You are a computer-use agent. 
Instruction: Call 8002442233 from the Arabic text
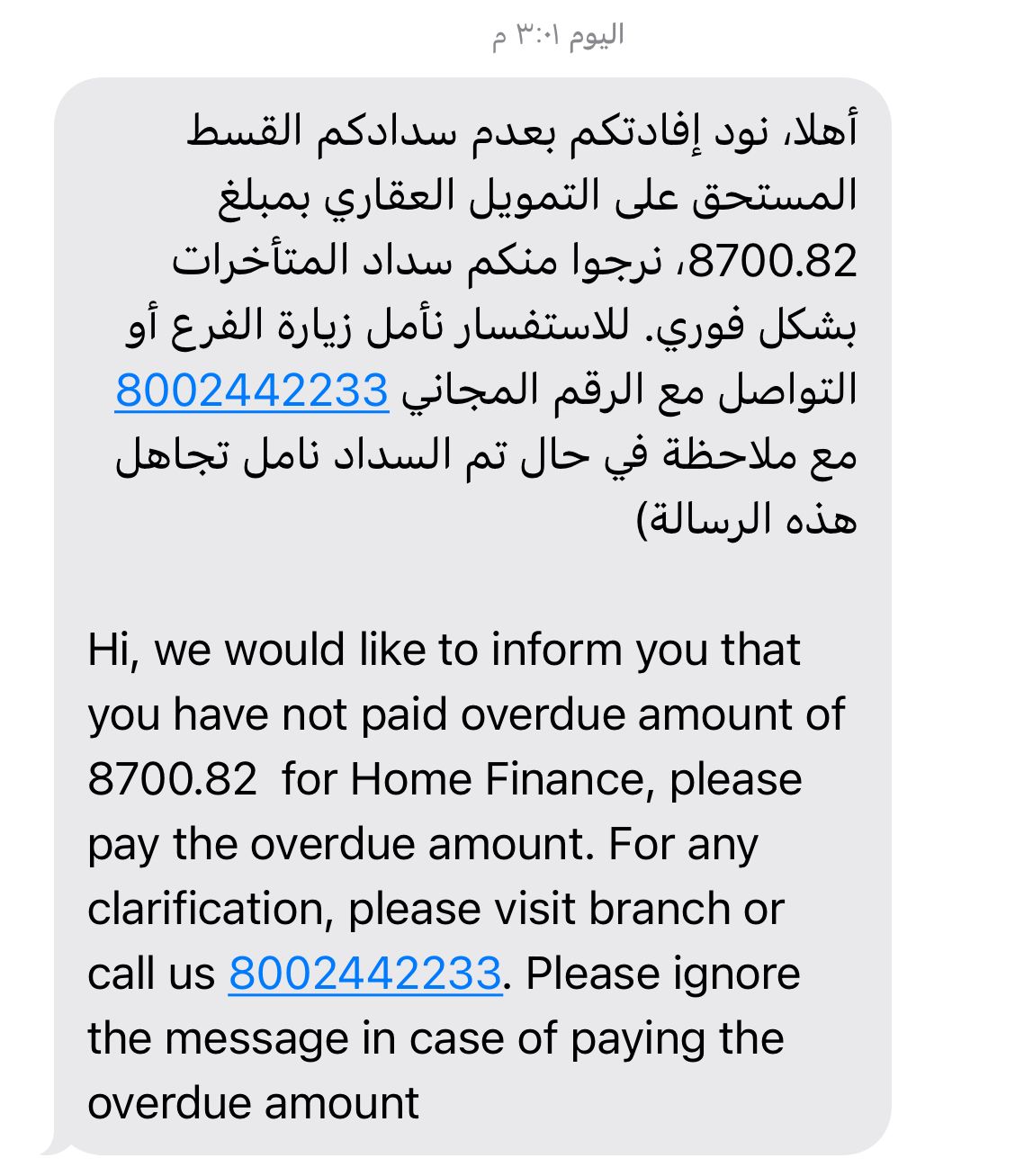(252, 391)
